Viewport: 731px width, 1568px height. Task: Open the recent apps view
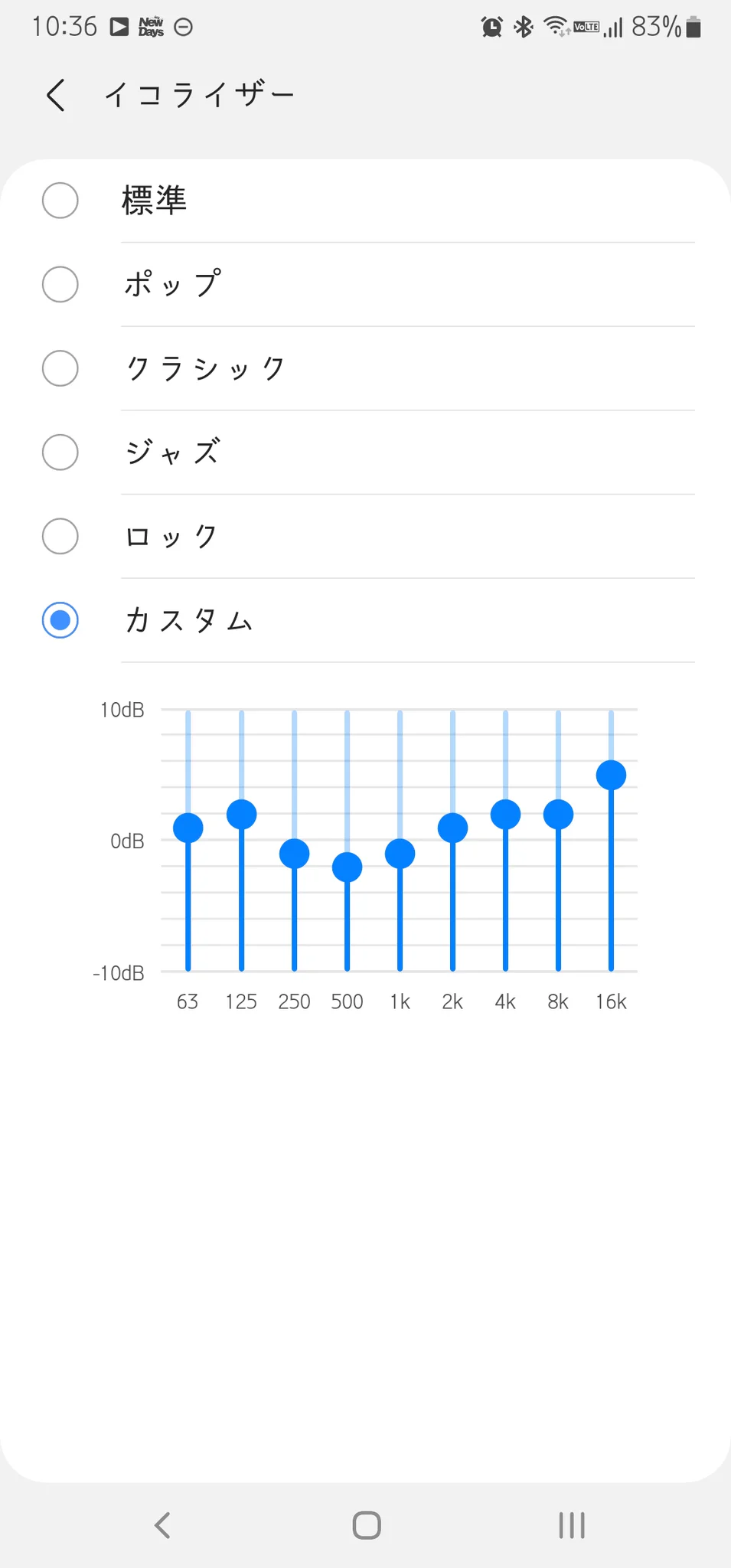click(x=572, y=1525)
